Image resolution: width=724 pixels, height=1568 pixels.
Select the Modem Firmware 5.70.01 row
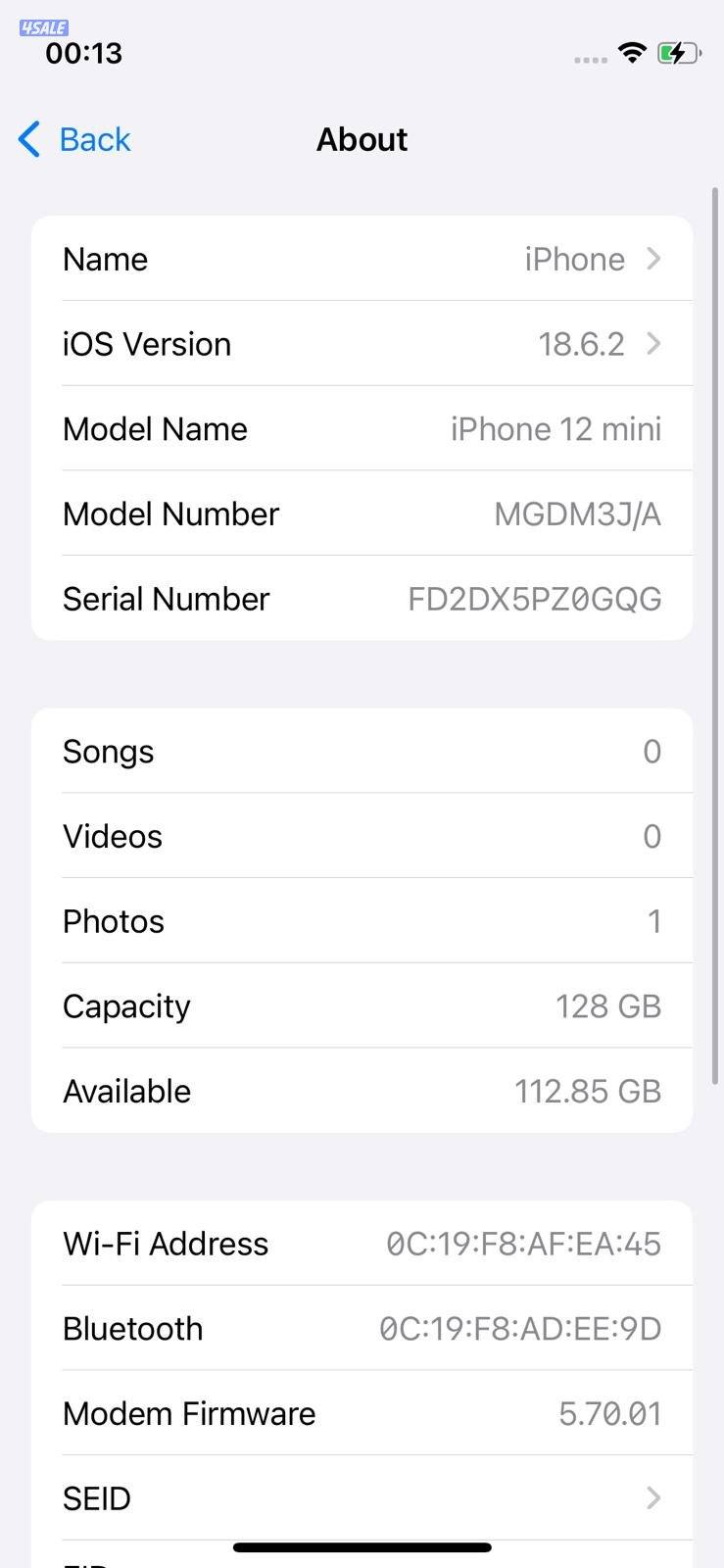click(x=362, y=1413)
